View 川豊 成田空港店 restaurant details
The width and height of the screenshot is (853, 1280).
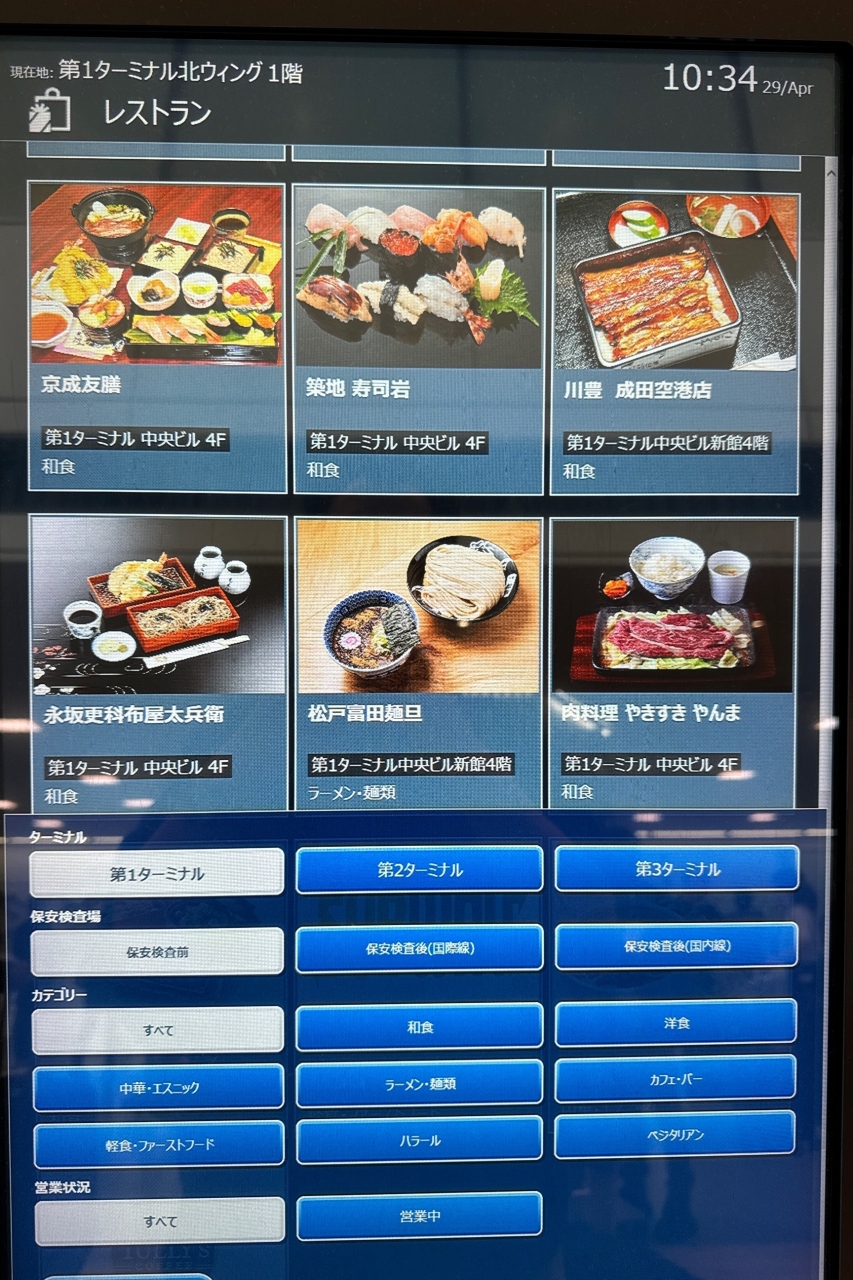675,340
